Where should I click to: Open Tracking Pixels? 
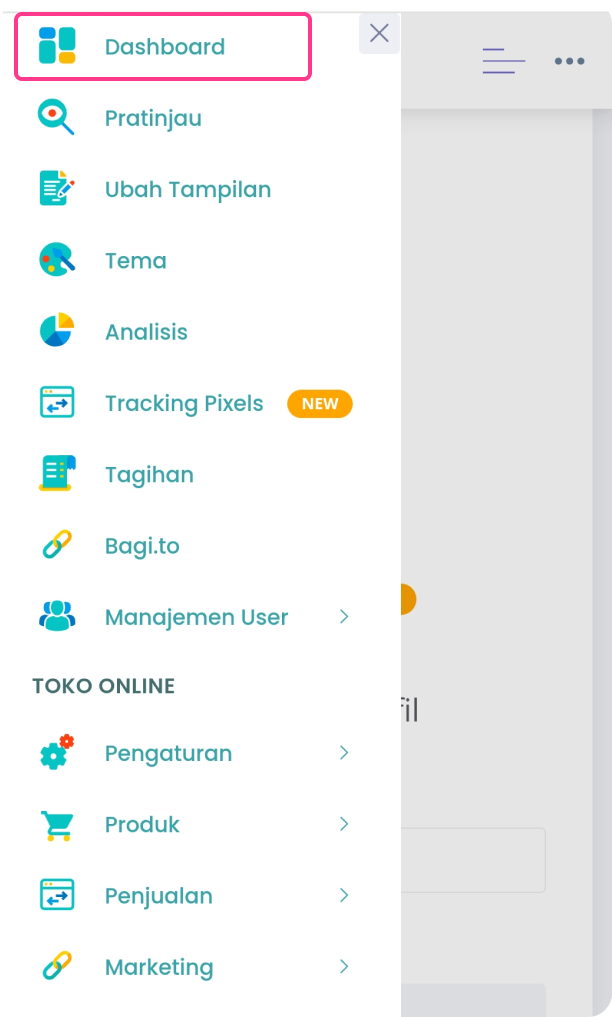click(184, 404)
